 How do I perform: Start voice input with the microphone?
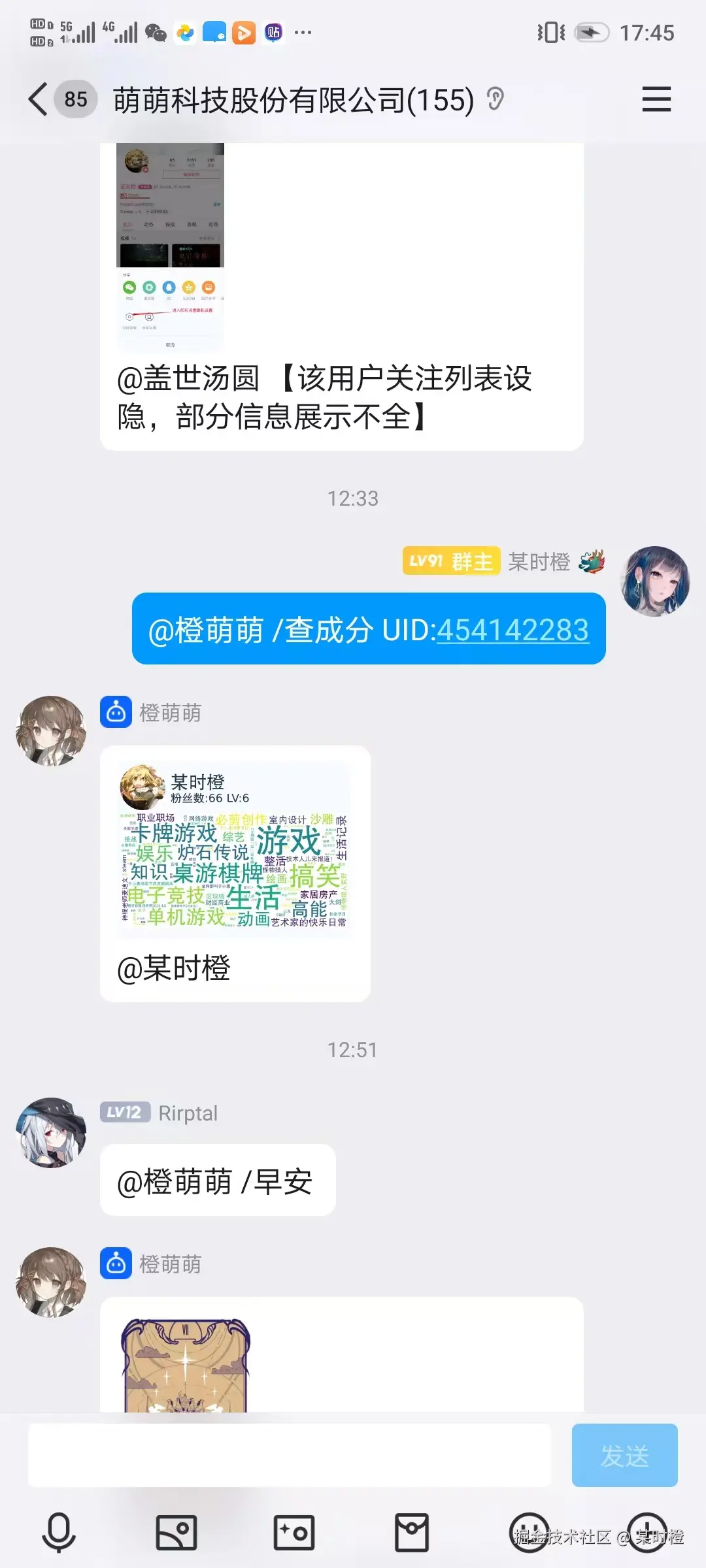click(x=59, y=1532)
